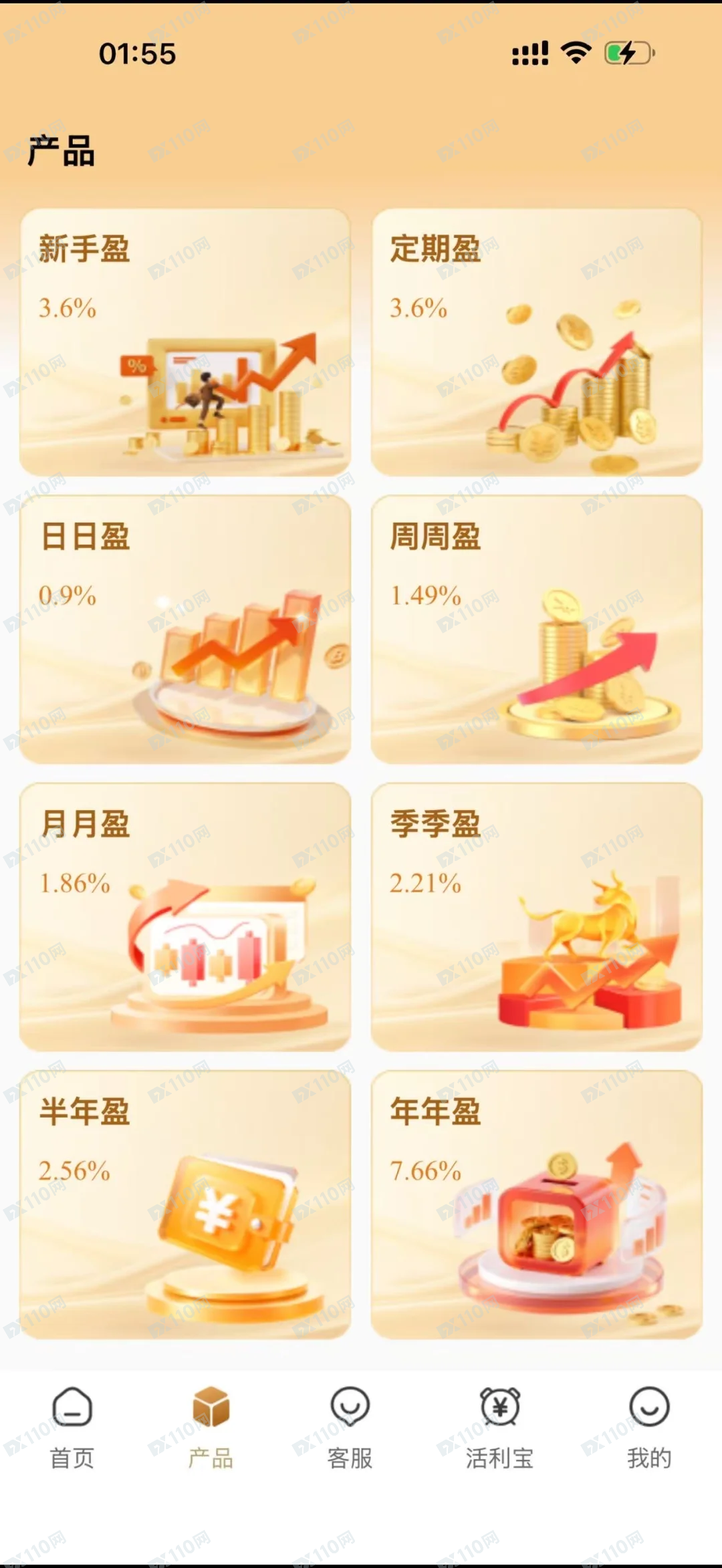Select the 日日盈 product card

pos(185,629)
